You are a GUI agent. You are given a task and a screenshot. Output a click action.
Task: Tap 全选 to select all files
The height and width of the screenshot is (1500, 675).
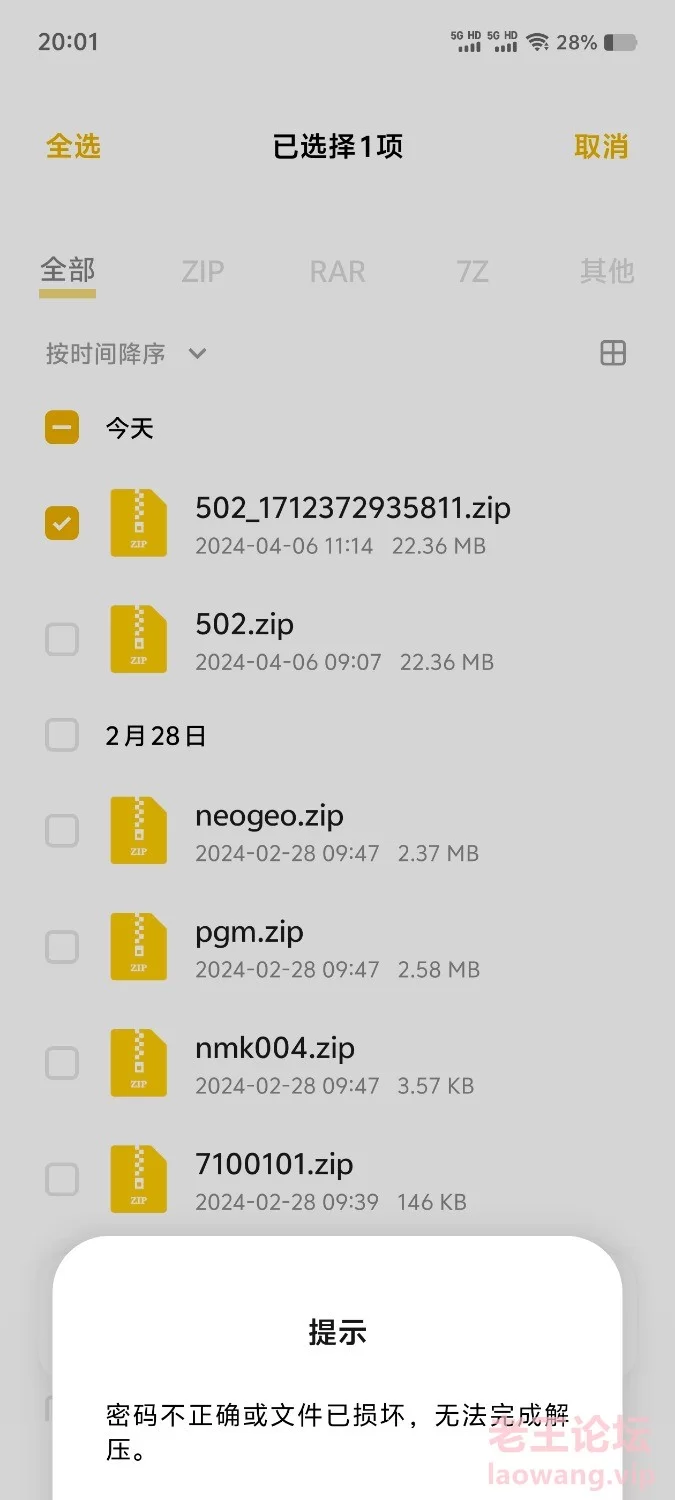[73, 146]
